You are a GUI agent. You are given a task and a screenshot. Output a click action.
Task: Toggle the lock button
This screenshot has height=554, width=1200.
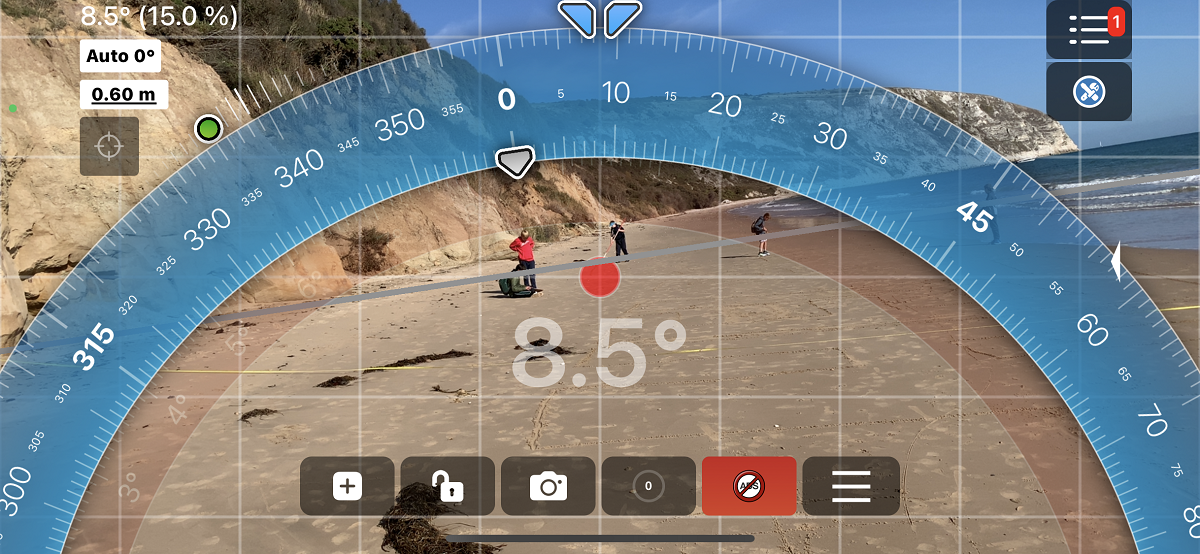point(447,487)
